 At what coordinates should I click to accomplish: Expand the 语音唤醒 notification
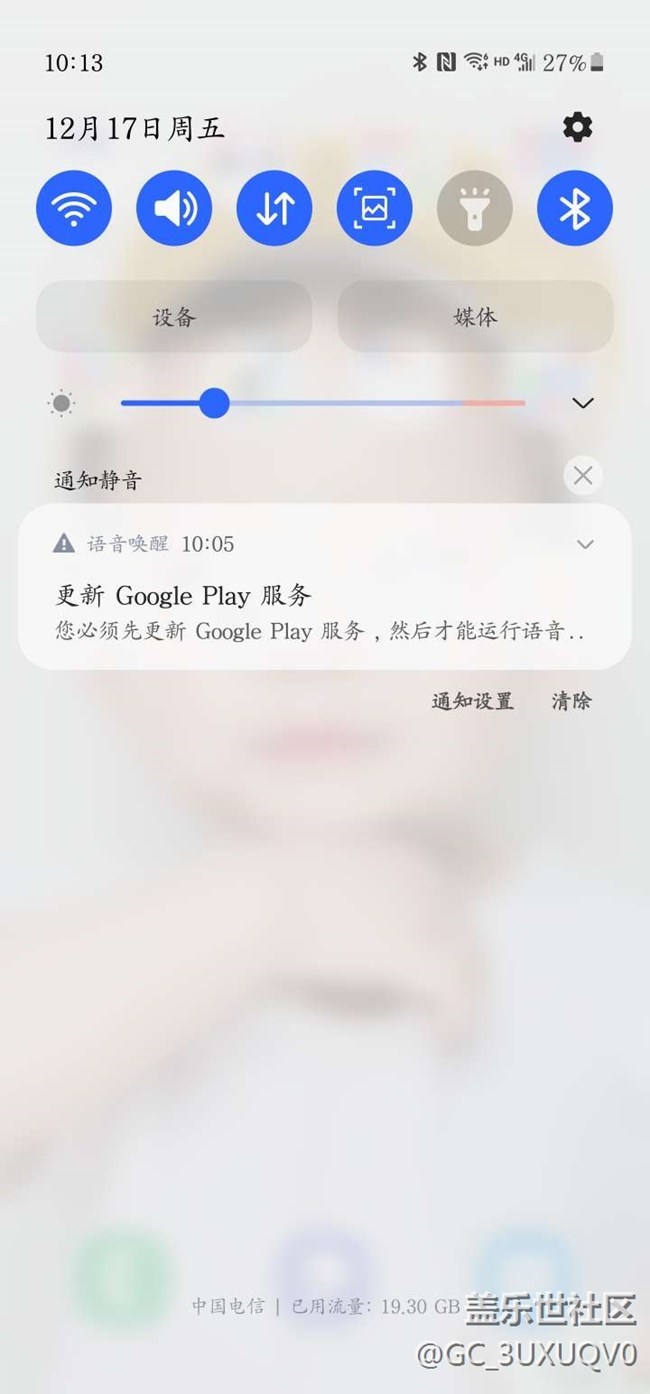click(585, 544)
